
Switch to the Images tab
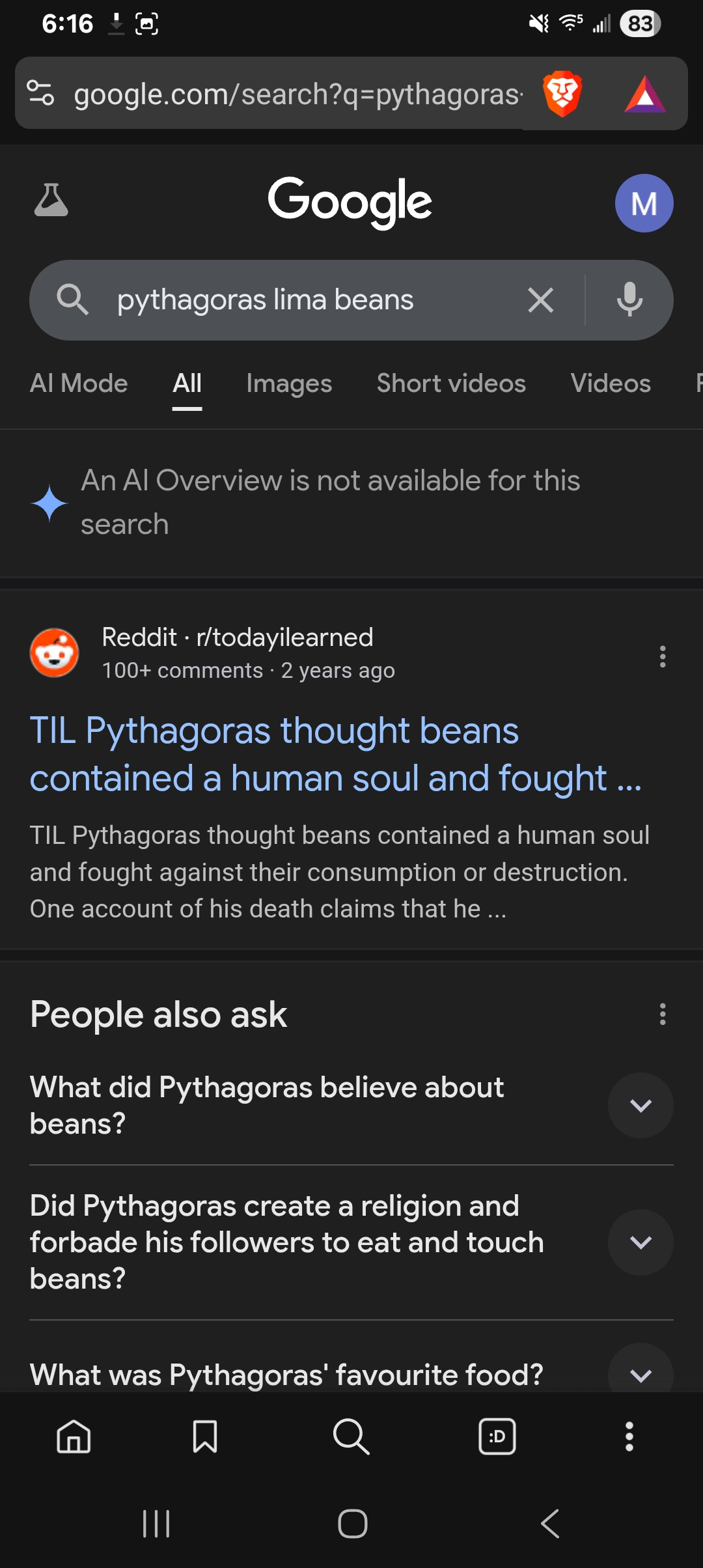(x=289, y=384)
